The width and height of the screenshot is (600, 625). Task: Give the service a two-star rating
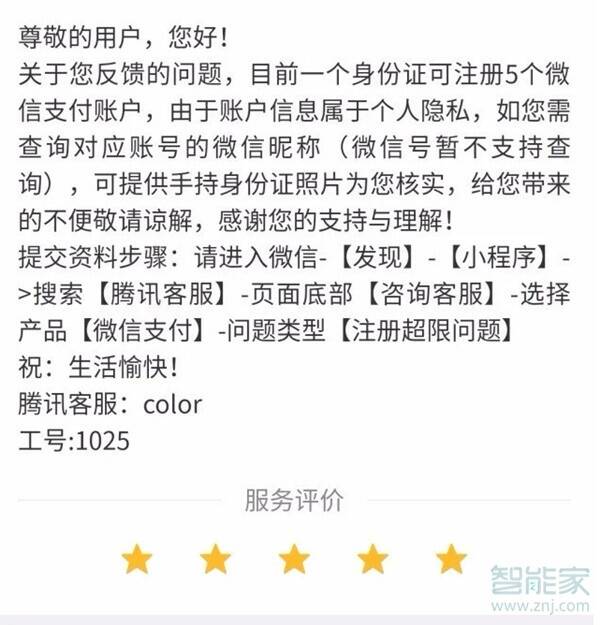coord(215,559)
